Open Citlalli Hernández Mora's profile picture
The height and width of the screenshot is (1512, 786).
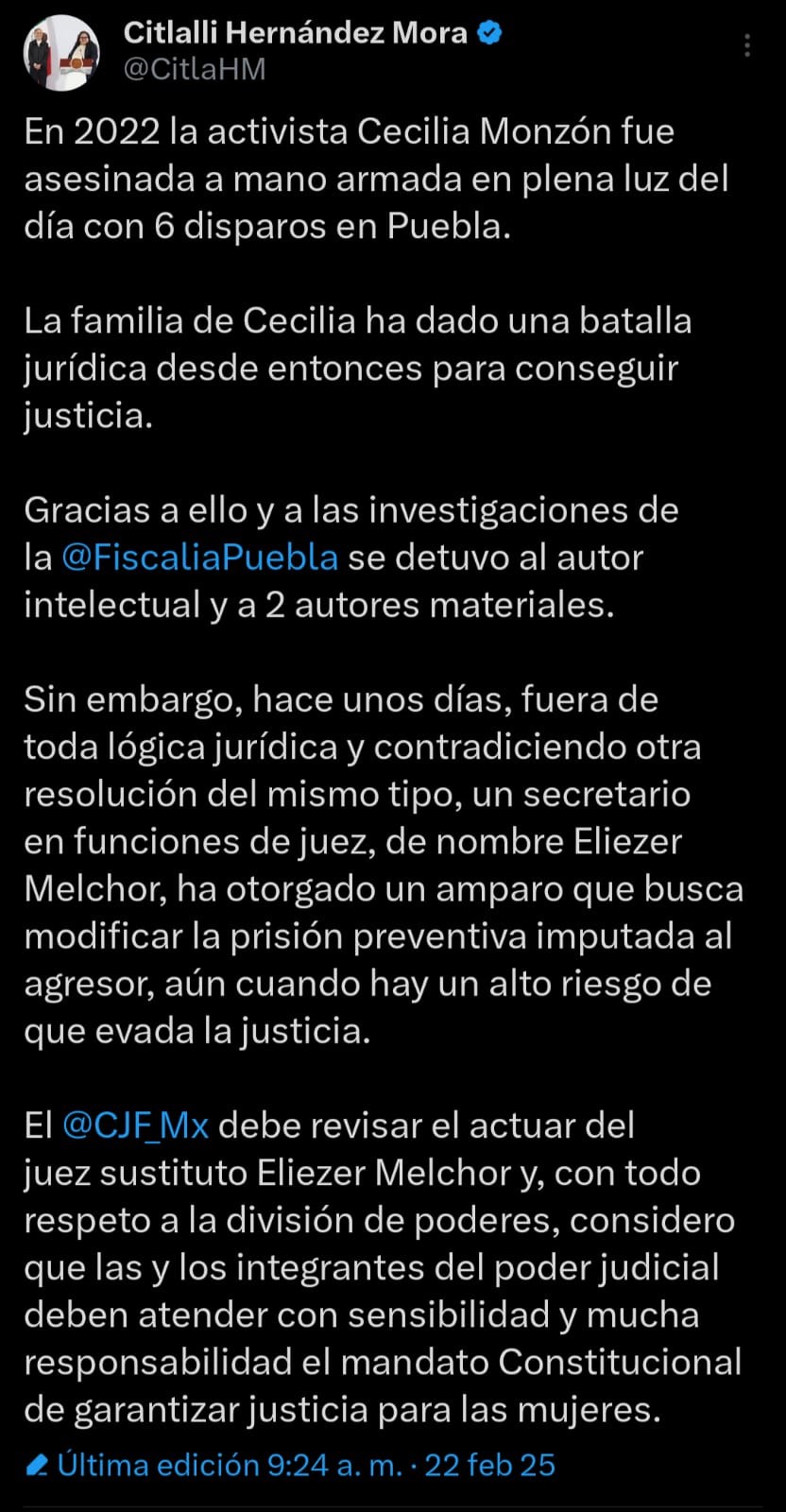(x=61, y=52)
